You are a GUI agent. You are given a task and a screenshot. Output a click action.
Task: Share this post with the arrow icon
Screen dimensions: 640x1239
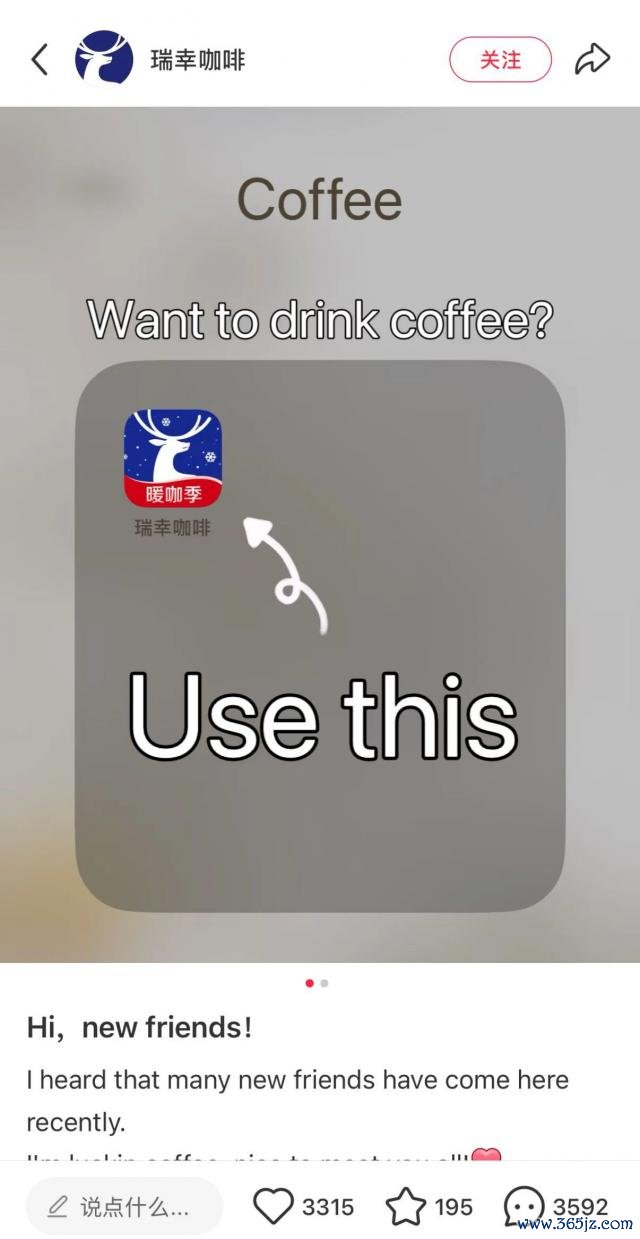[592, 60]
